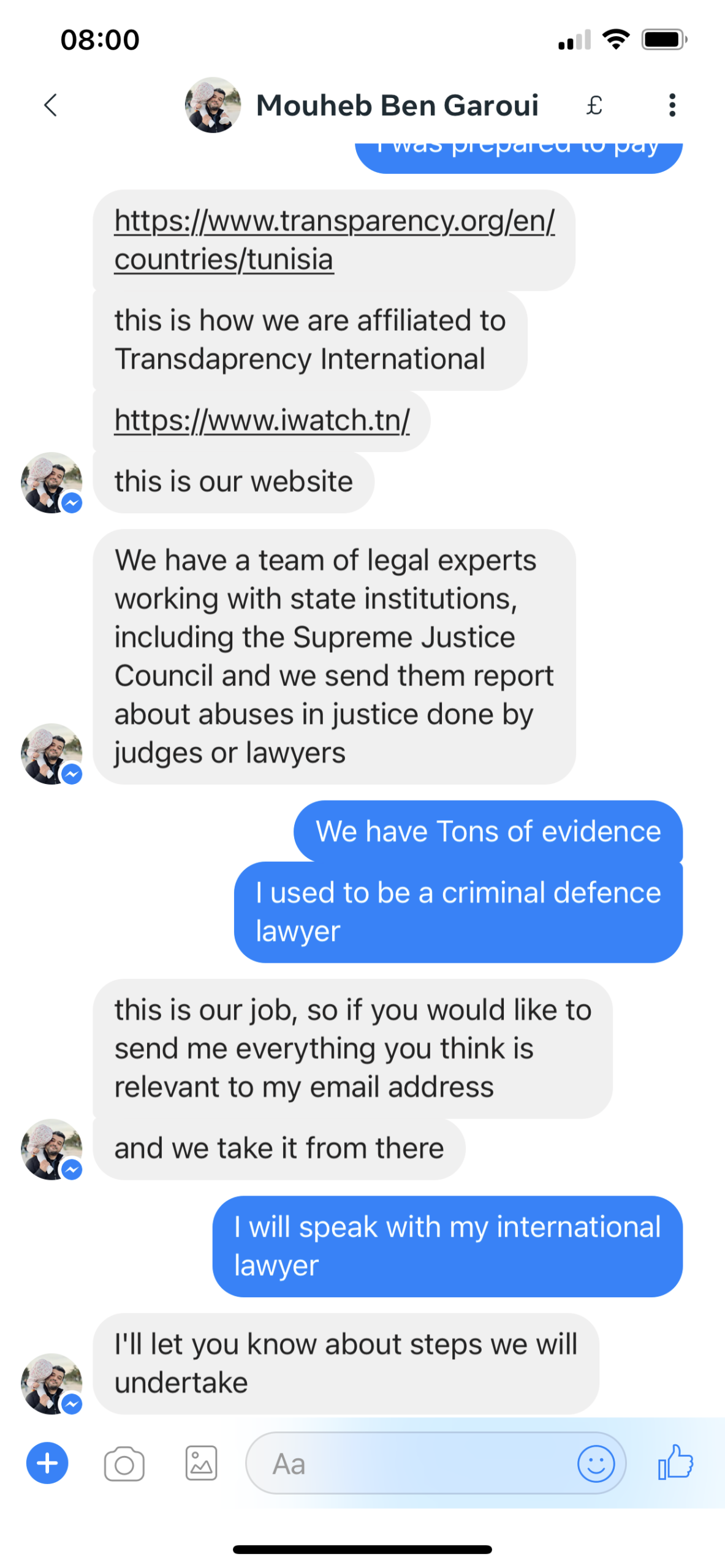Launch the camera from the chat bar
725x1568 pixels.
point(124,1464)
